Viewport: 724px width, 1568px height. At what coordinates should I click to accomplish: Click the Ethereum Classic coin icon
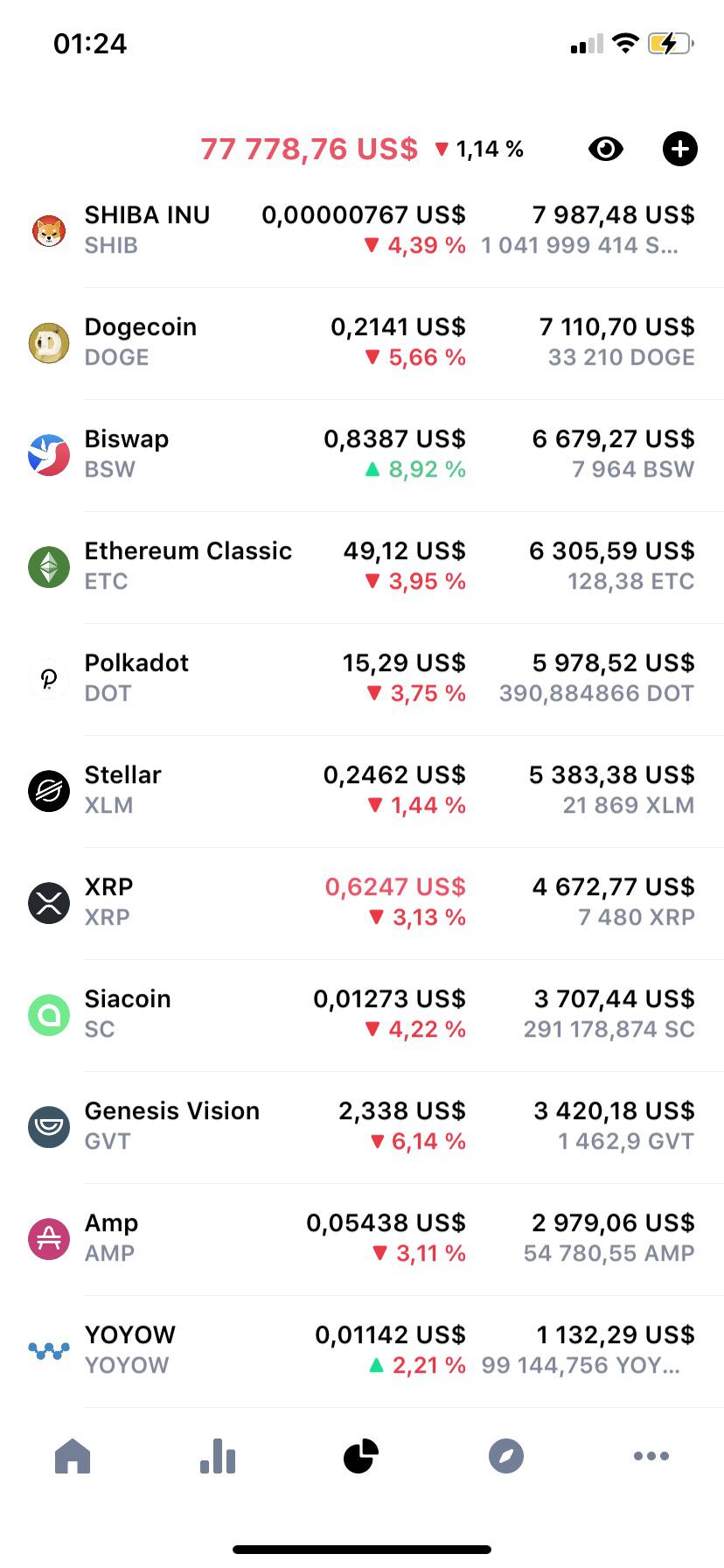49,565
